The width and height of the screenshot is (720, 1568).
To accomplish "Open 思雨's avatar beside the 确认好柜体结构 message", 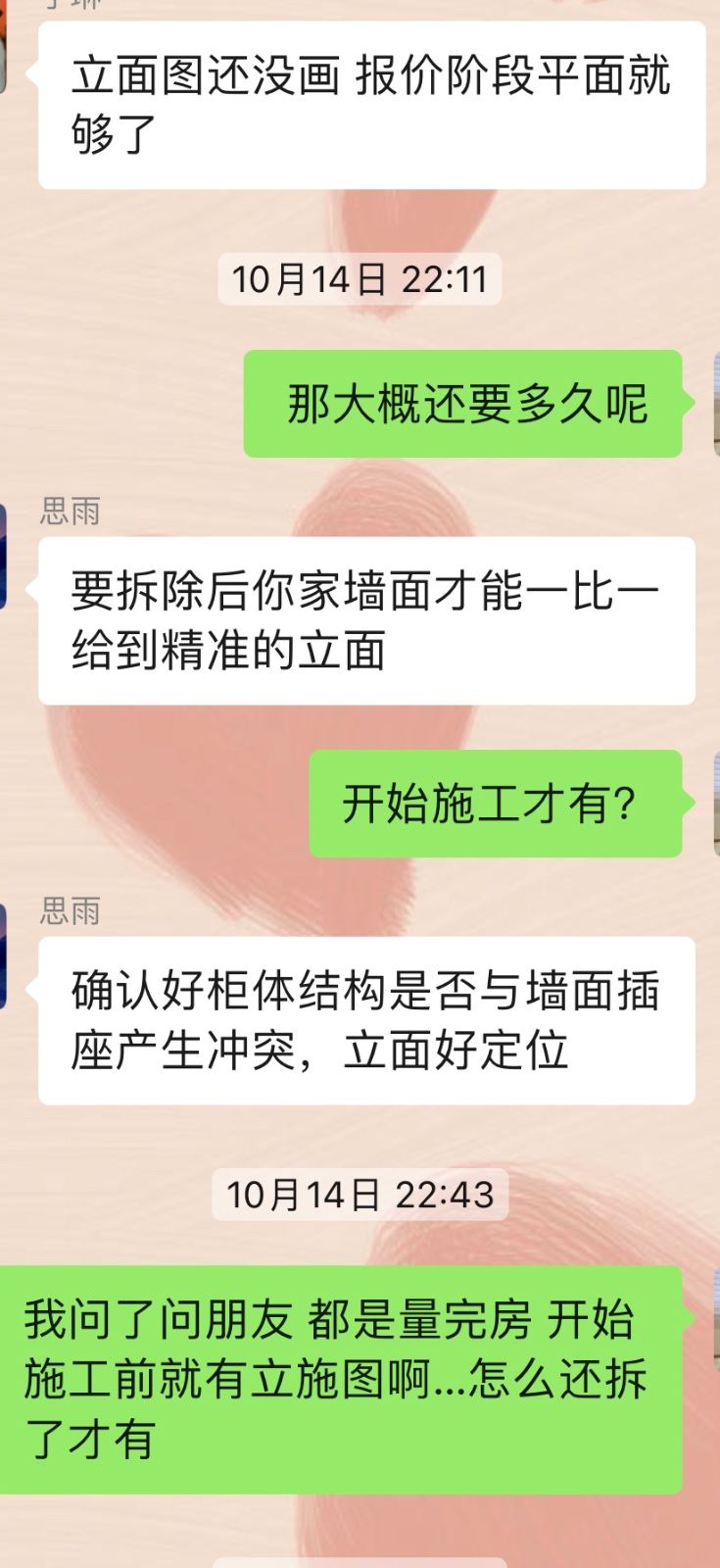I will [3, 955].
